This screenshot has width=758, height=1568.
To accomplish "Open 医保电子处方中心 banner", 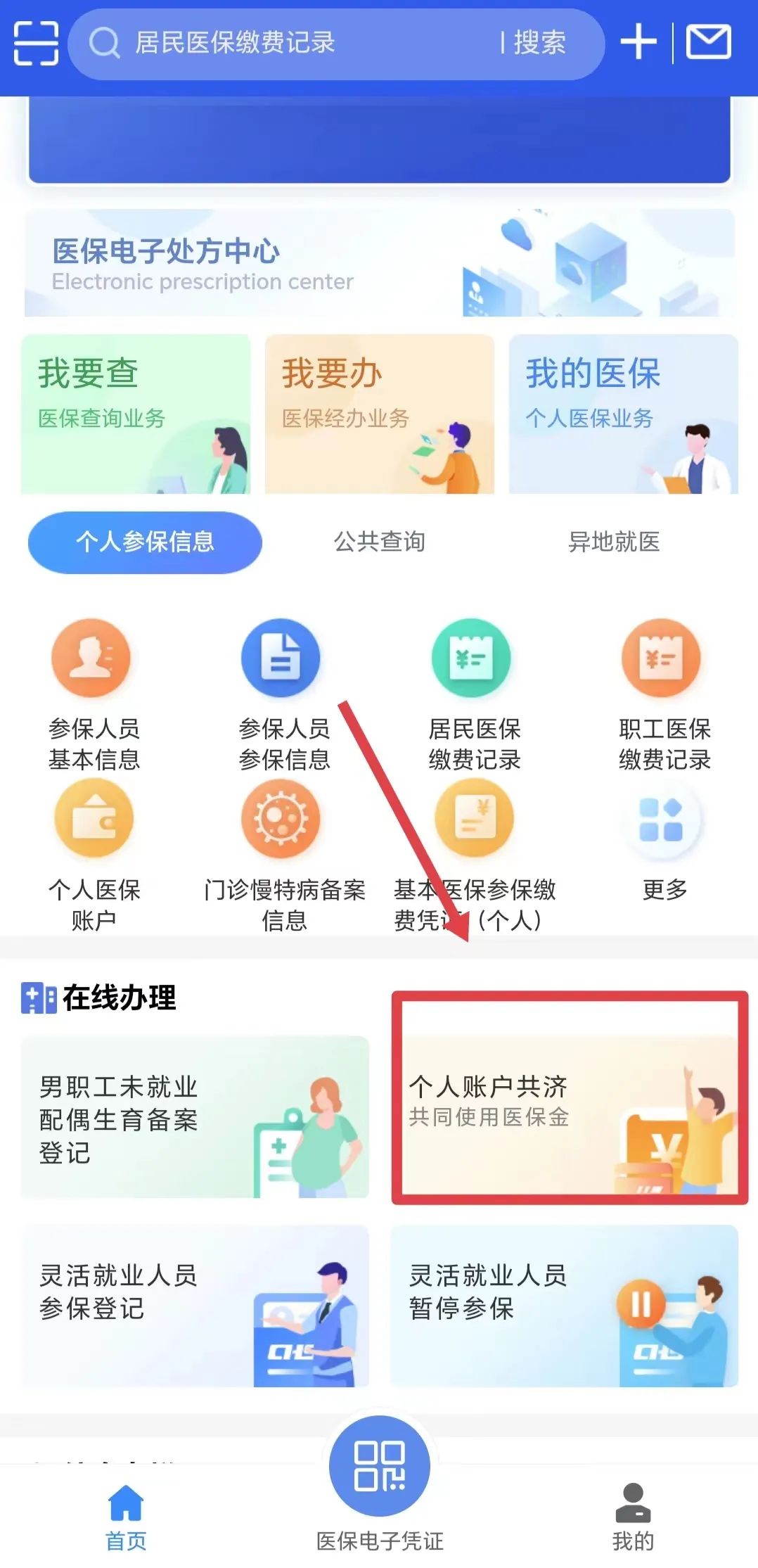I will (x=380, y=264).
